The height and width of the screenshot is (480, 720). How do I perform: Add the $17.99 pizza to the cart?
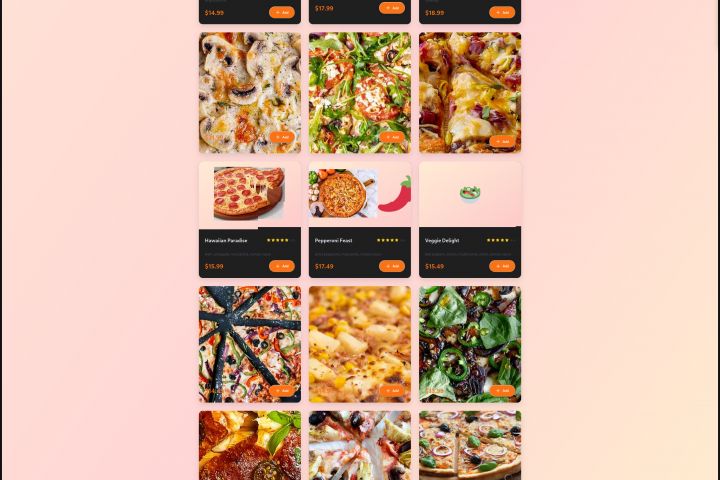click(392, 8)
